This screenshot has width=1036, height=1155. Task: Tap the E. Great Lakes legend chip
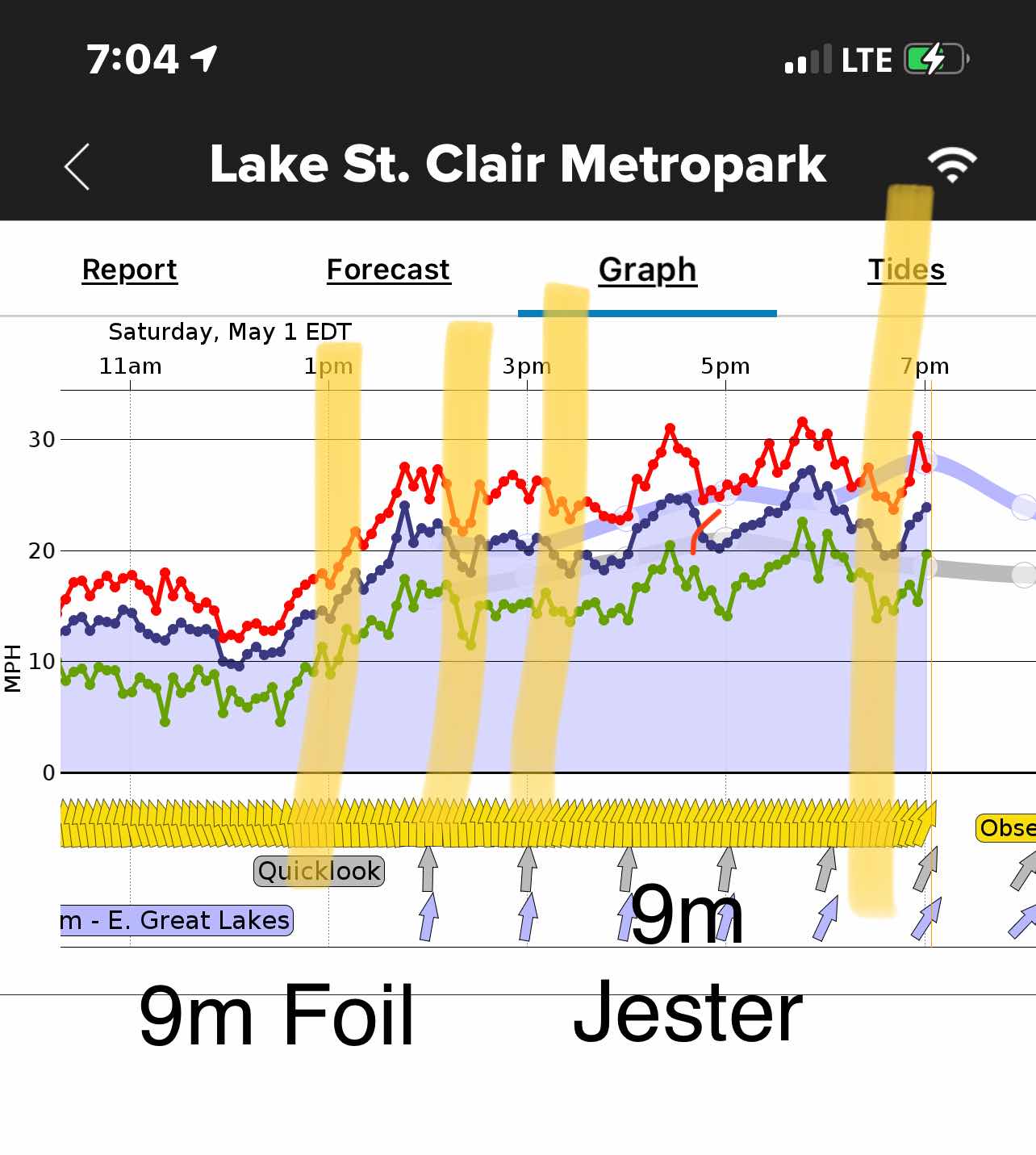(x=176, y=920)
